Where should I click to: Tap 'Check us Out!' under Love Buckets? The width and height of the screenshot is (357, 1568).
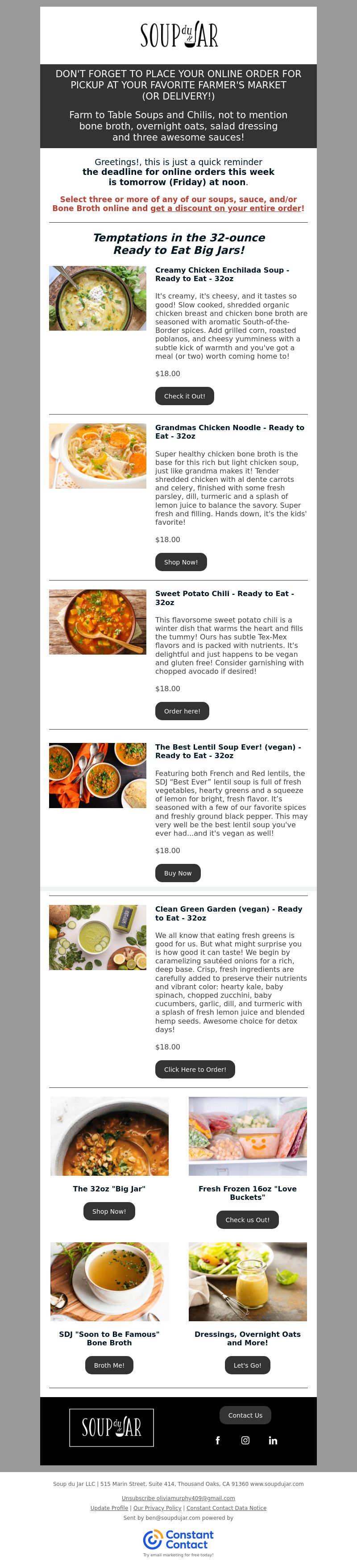point(247,1220)
